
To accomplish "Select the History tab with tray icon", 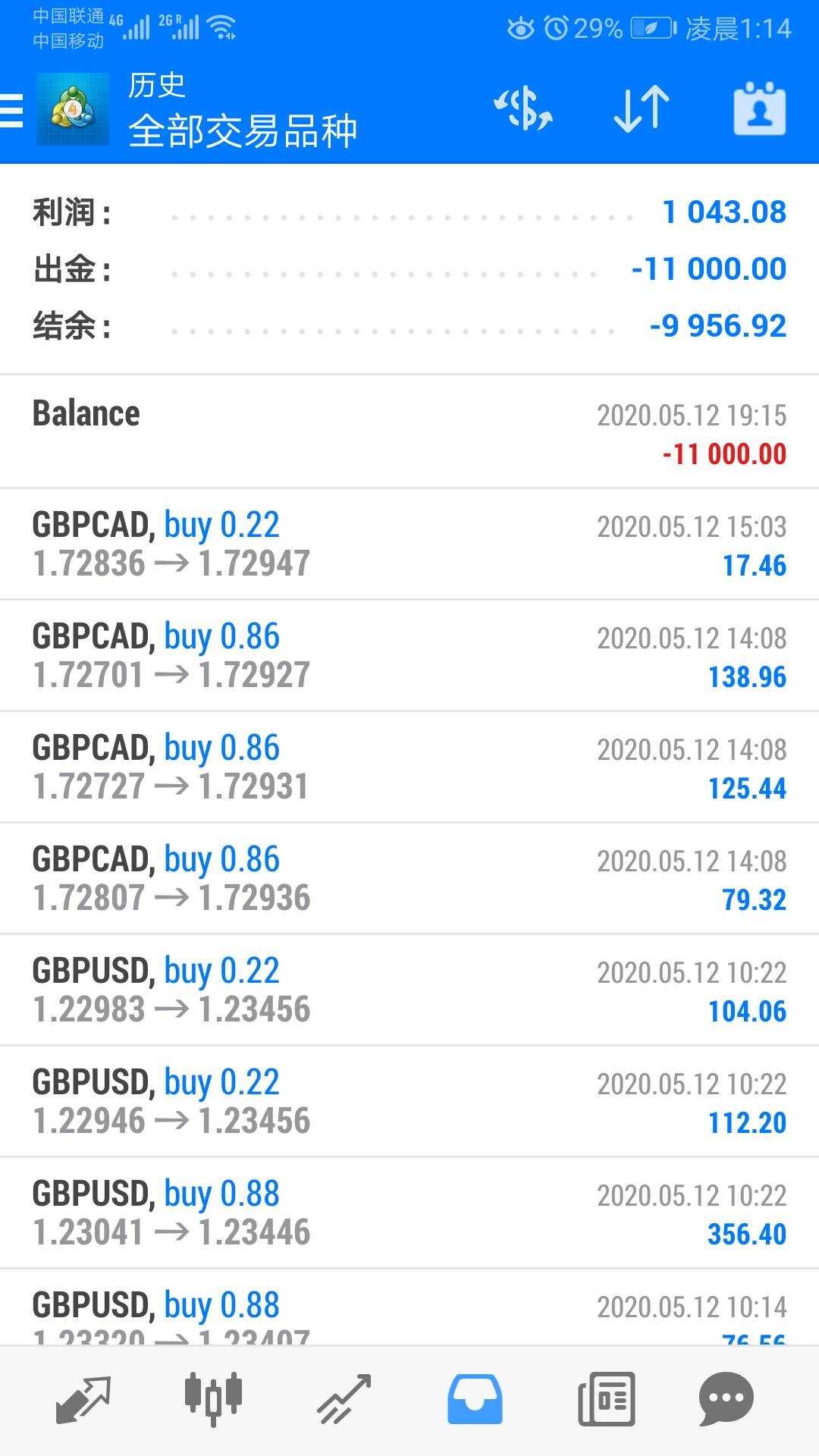I will pos(475,1399).
